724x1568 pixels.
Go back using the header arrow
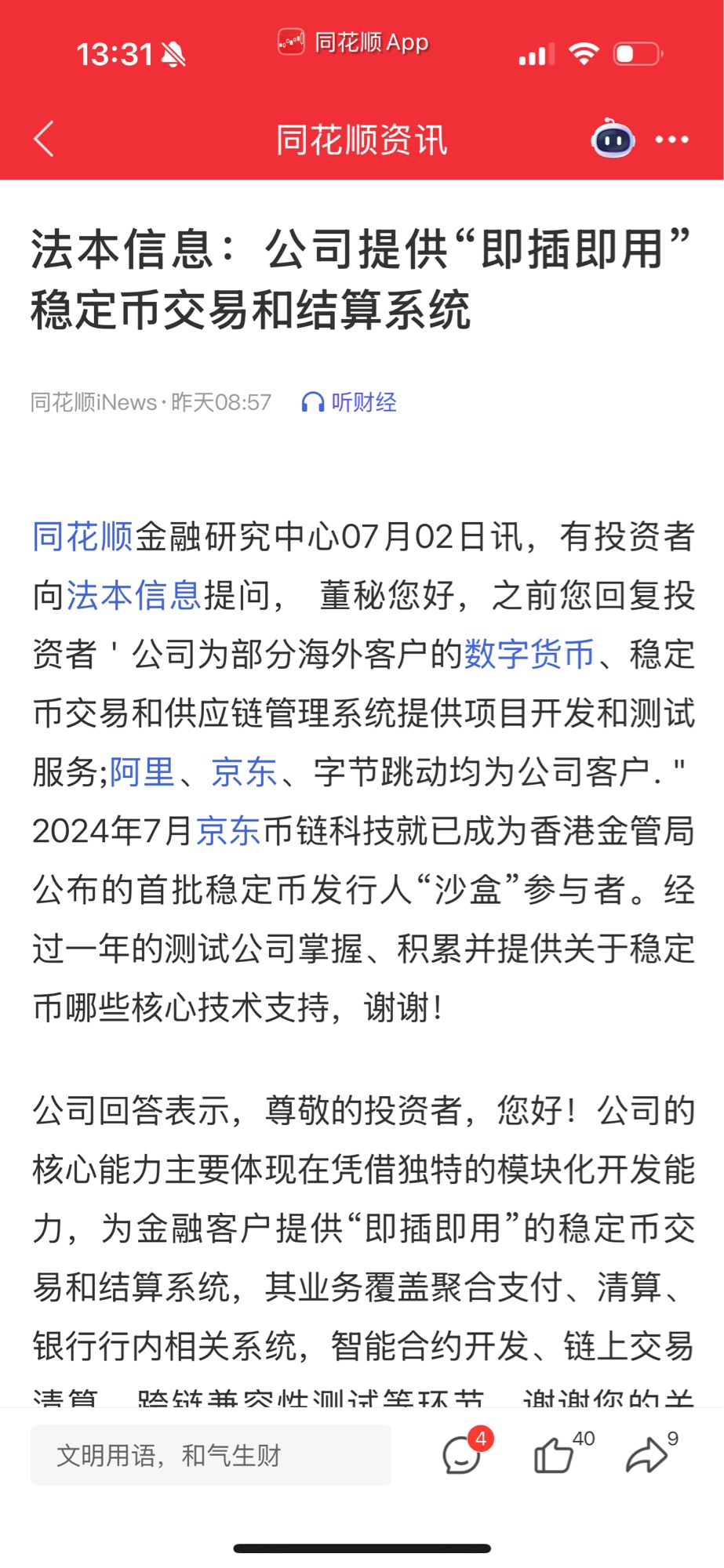[45, 140]
